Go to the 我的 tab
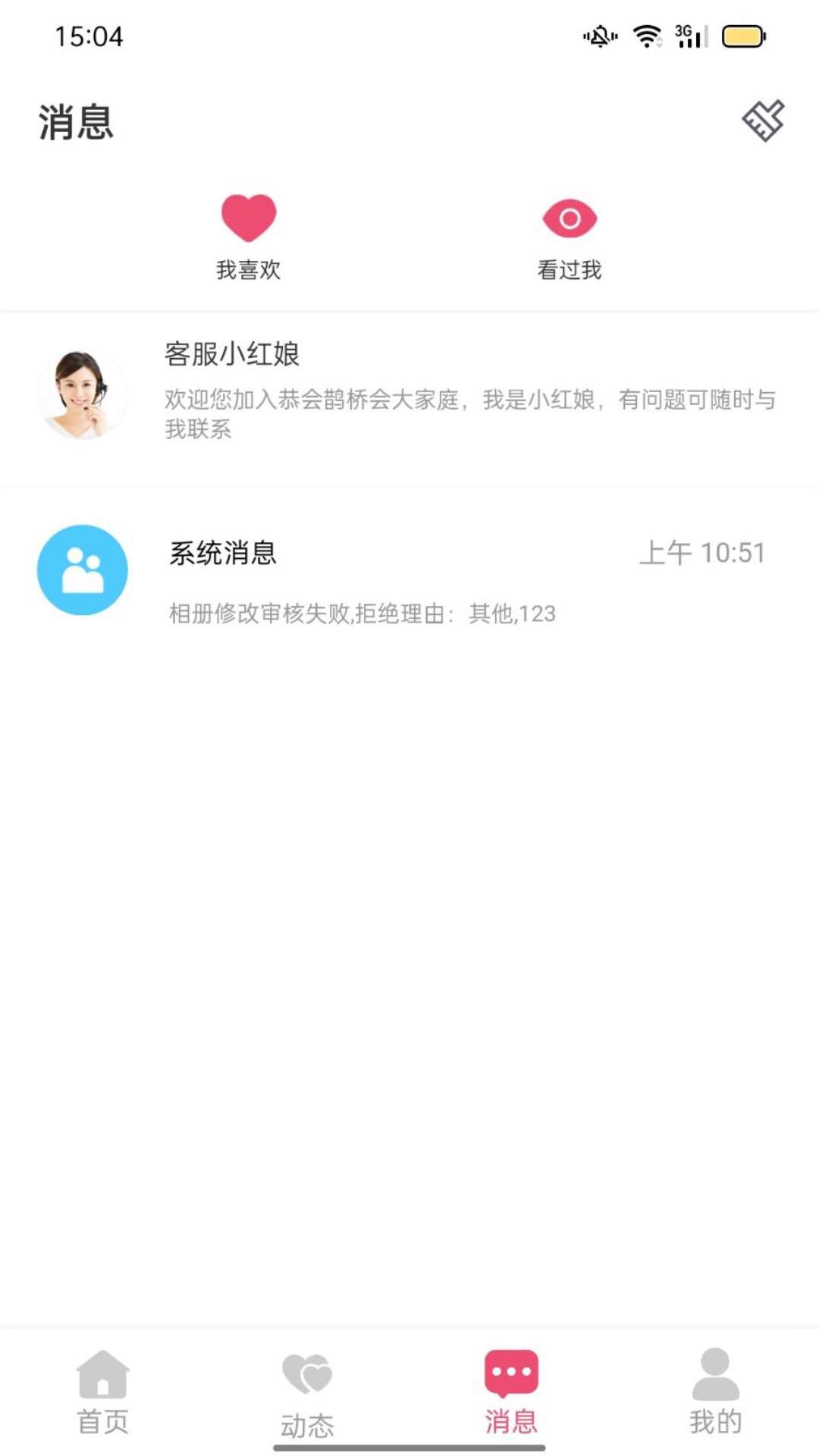Screen dimensions: 819x1456 [x=716, y=1392]
